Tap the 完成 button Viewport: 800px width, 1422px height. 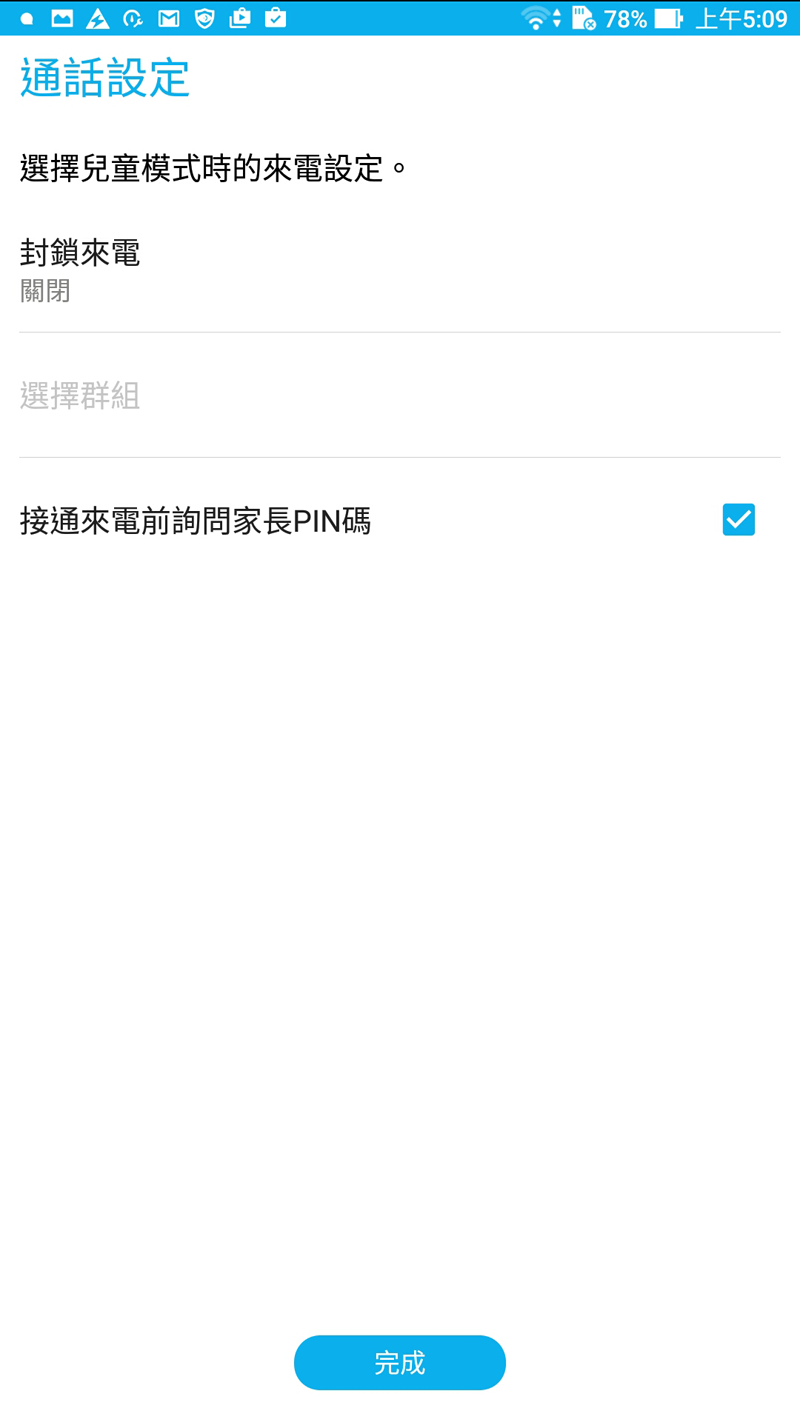[x=399, y=1362]
